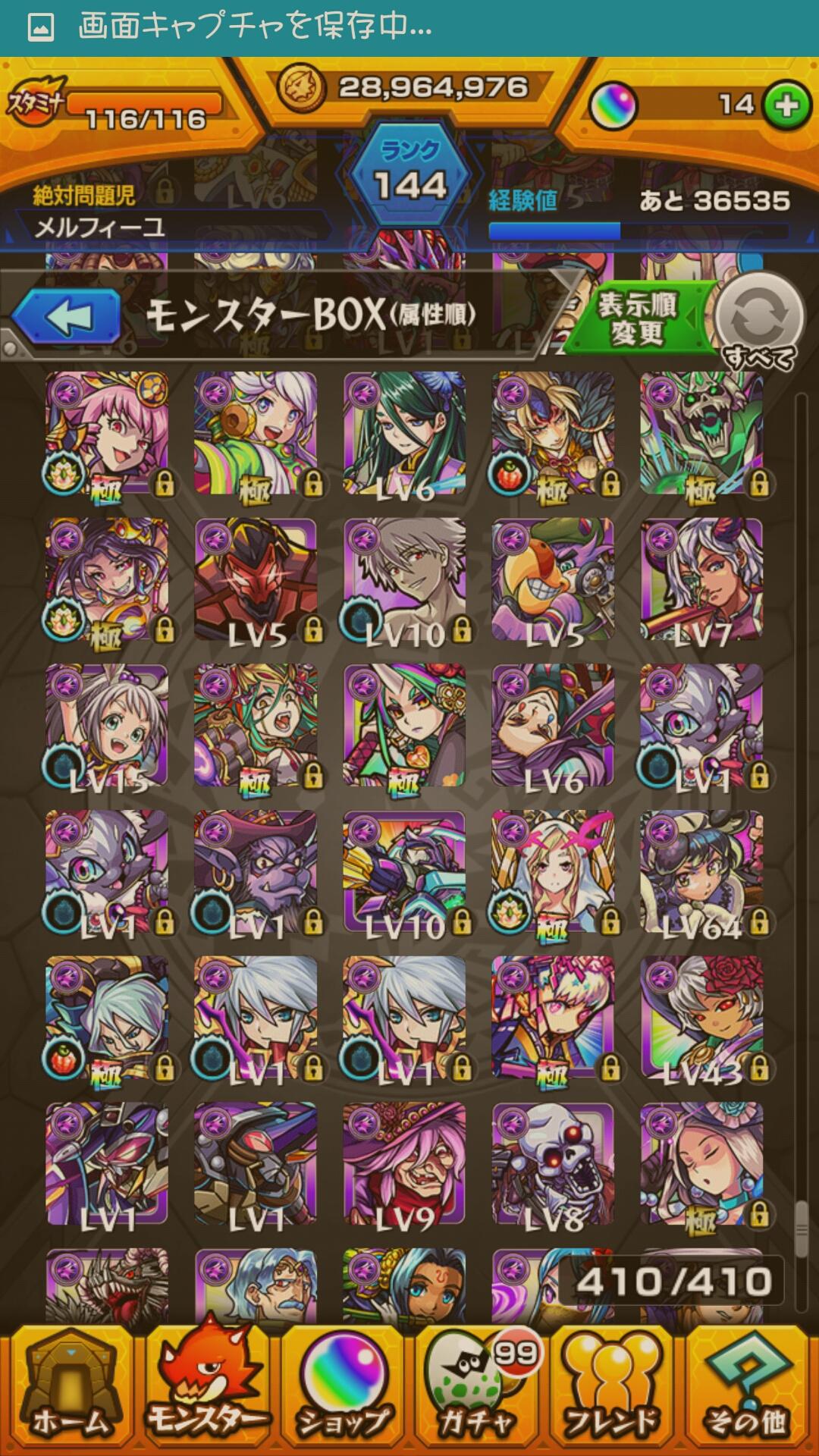Select the LV15 silver-haired girl monster
The width and height of the screenshot is (819, 1456).
pyautogui.click(x=107, y=726)
